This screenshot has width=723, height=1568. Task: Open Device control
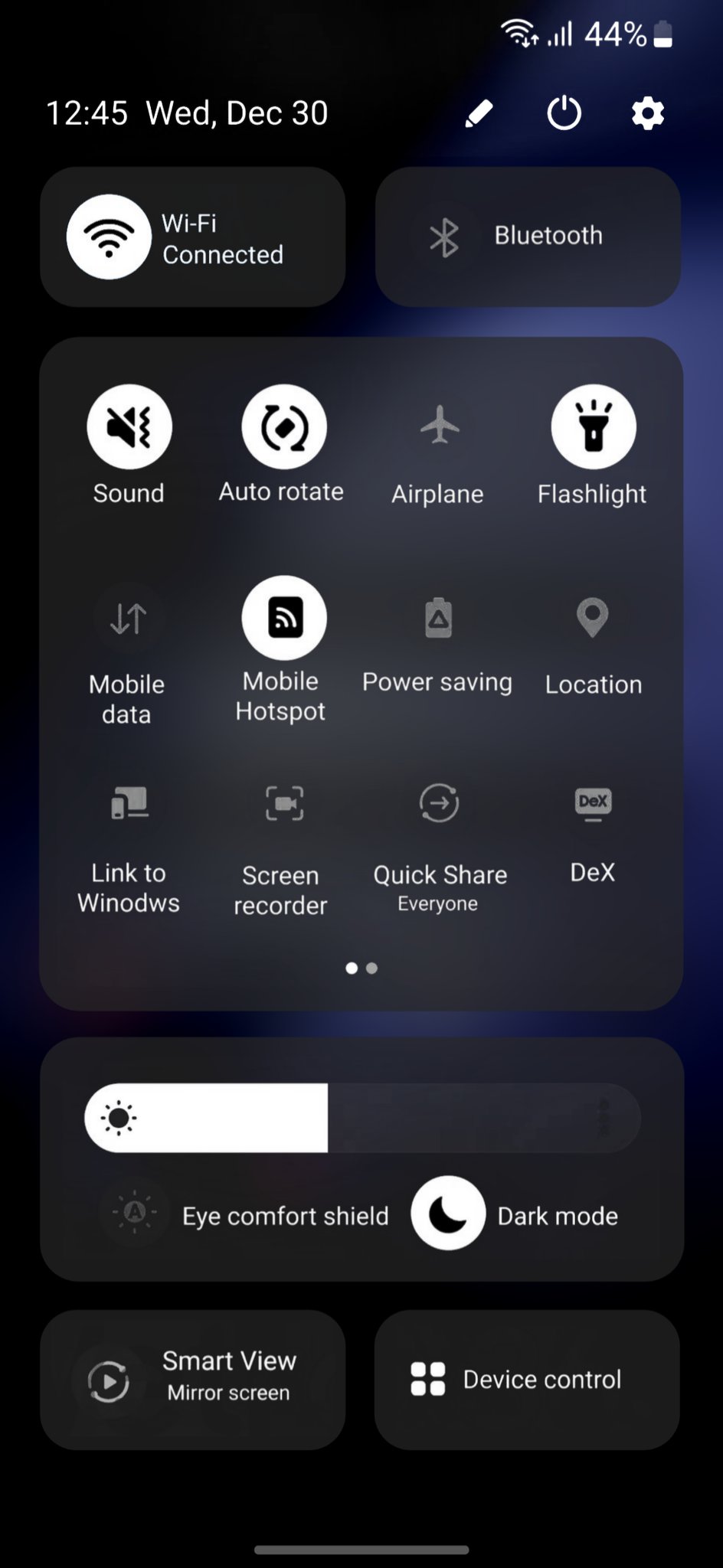(x=527, y=1380)
